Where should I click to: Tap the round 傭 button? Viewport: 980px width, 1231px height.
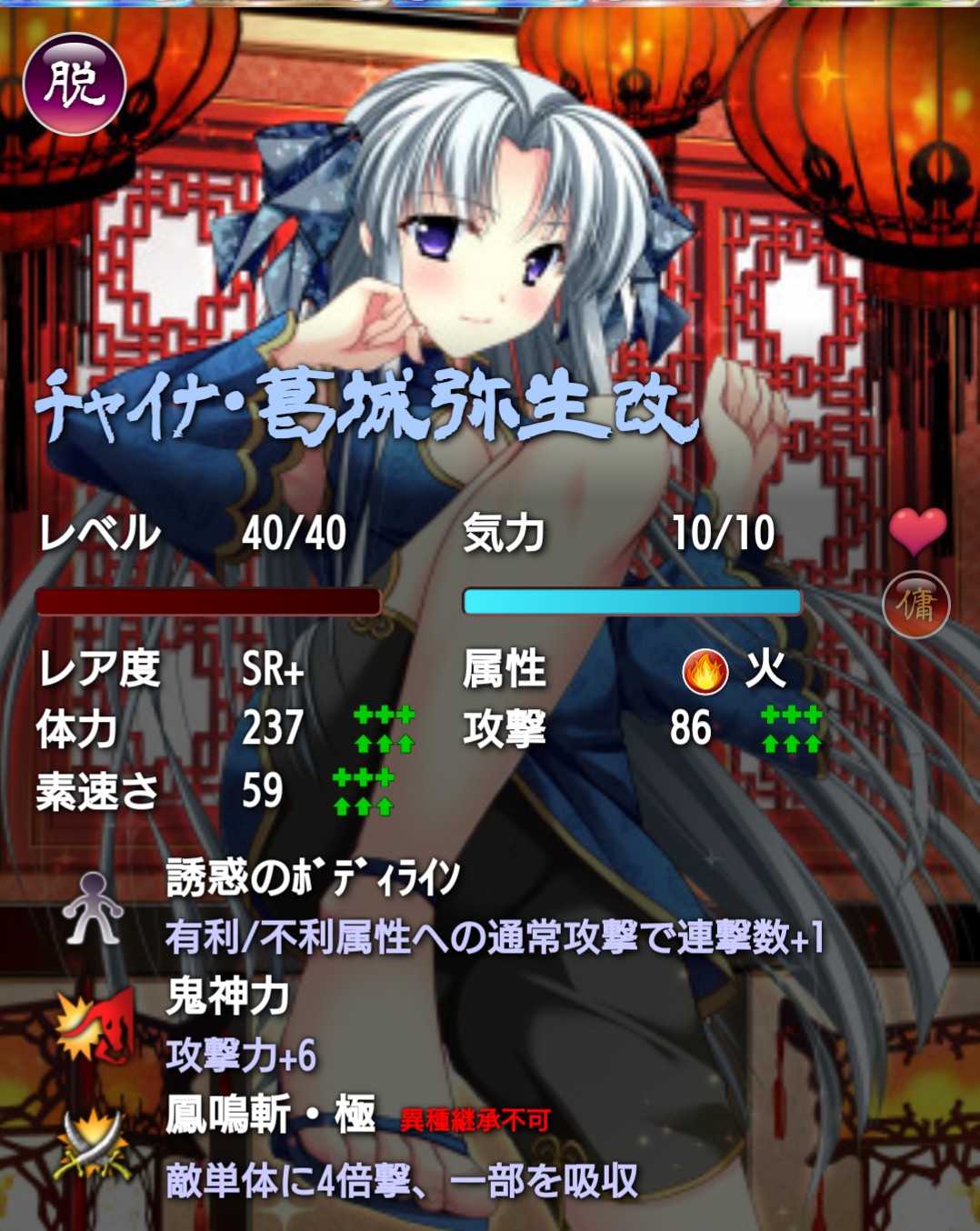pos(915,605)
